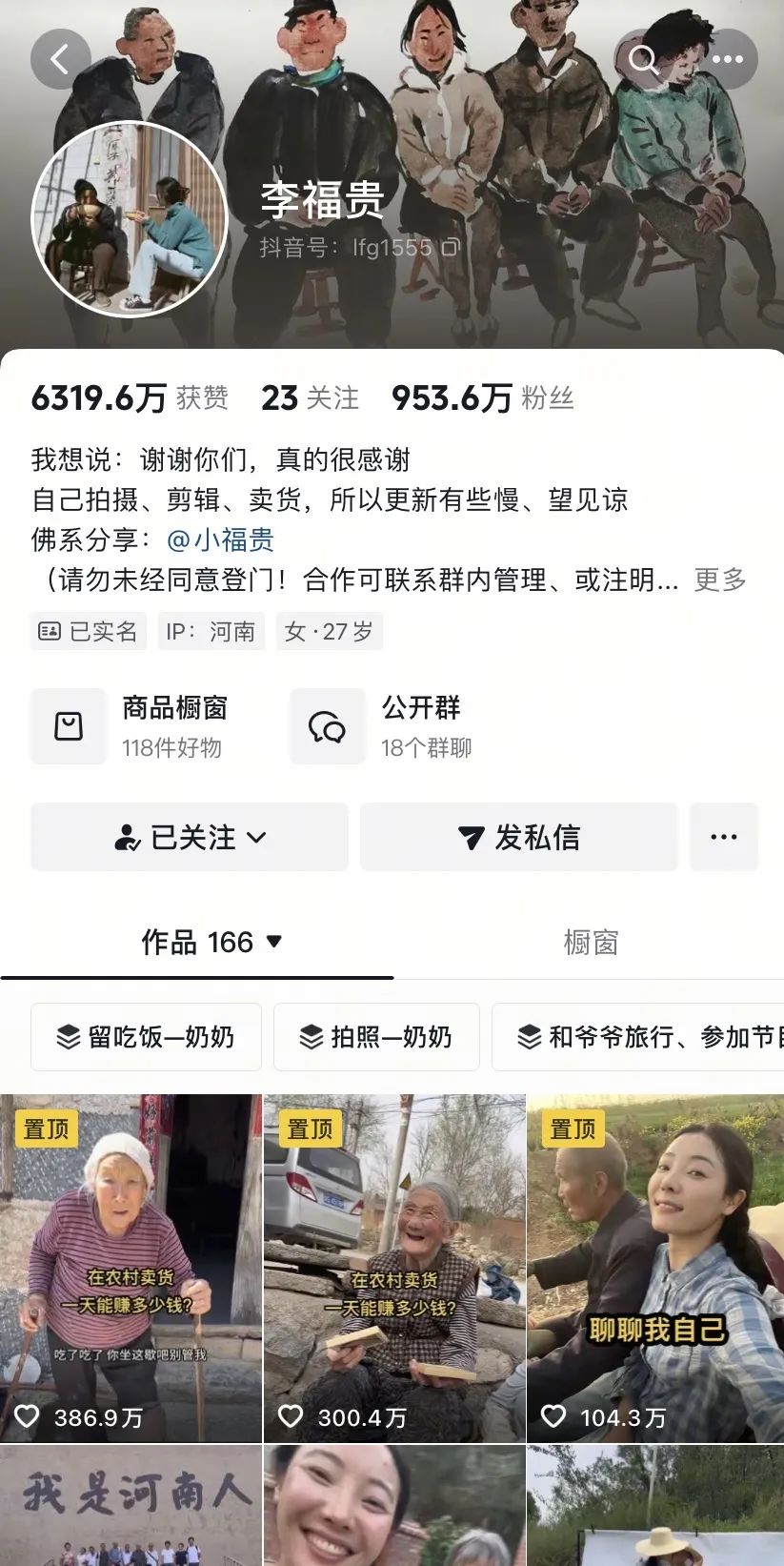
Task: Open search on this profile
Action: click(645, 59)
